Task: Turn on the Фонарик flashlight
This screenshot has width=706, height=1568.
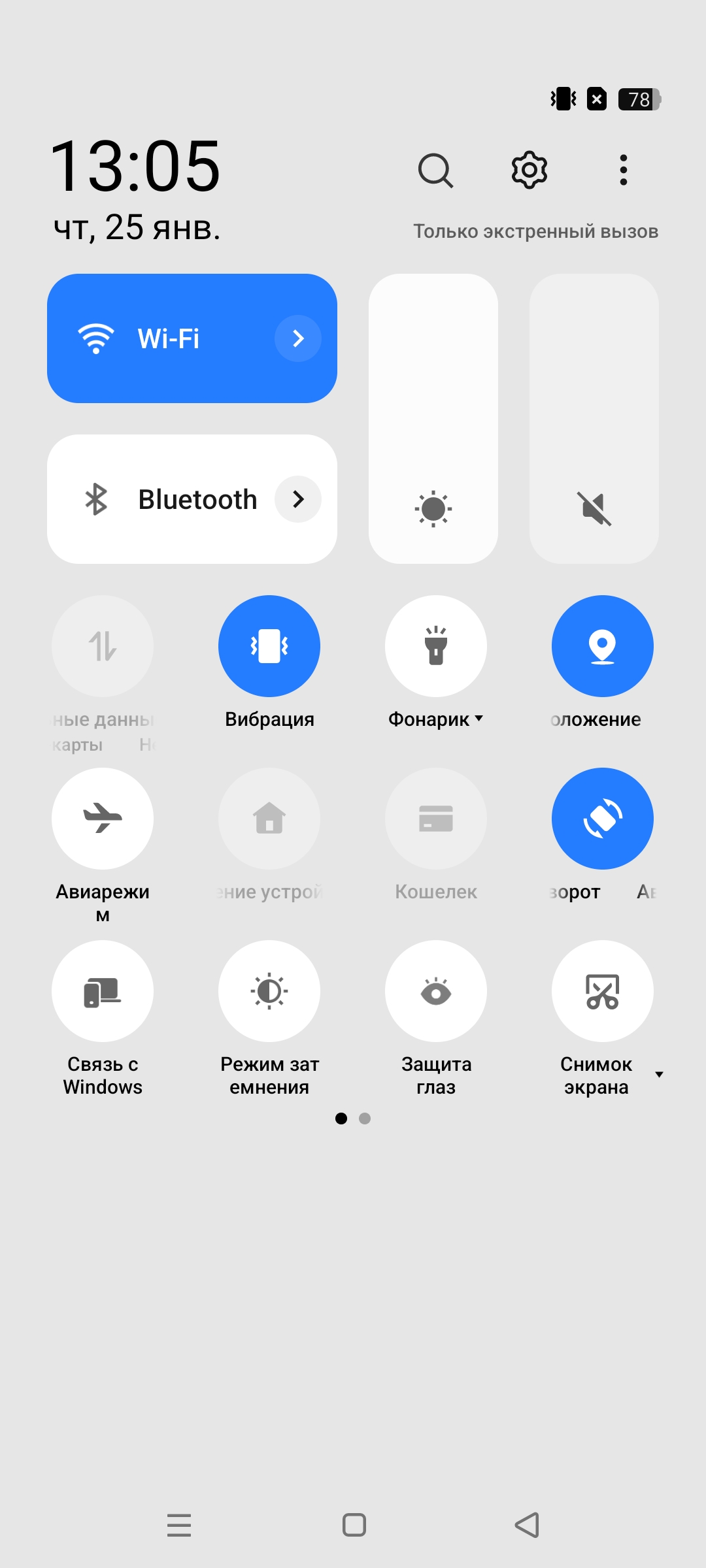Action: click(x=436, y=646)
